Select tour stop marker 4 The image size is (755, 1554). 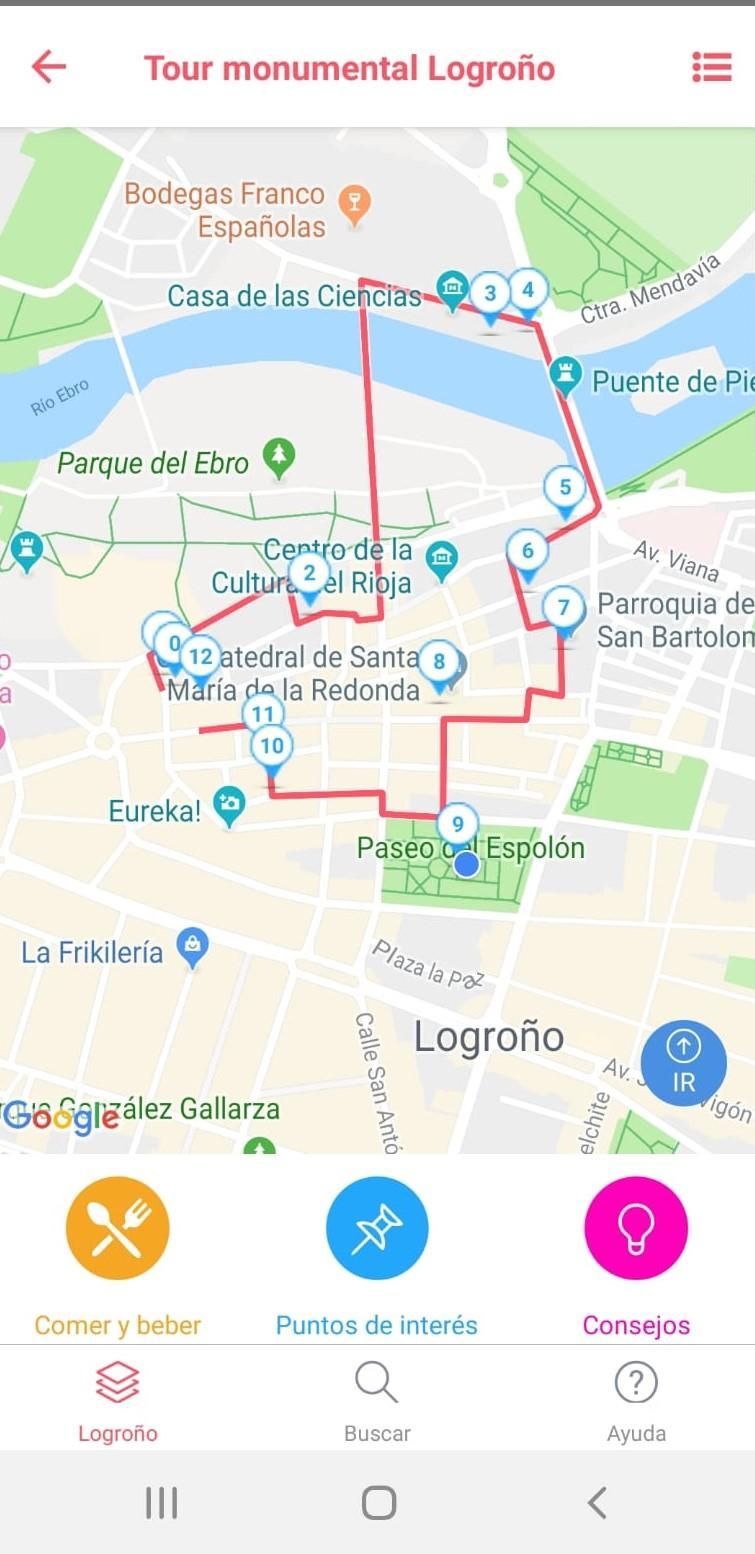(528, 291)
